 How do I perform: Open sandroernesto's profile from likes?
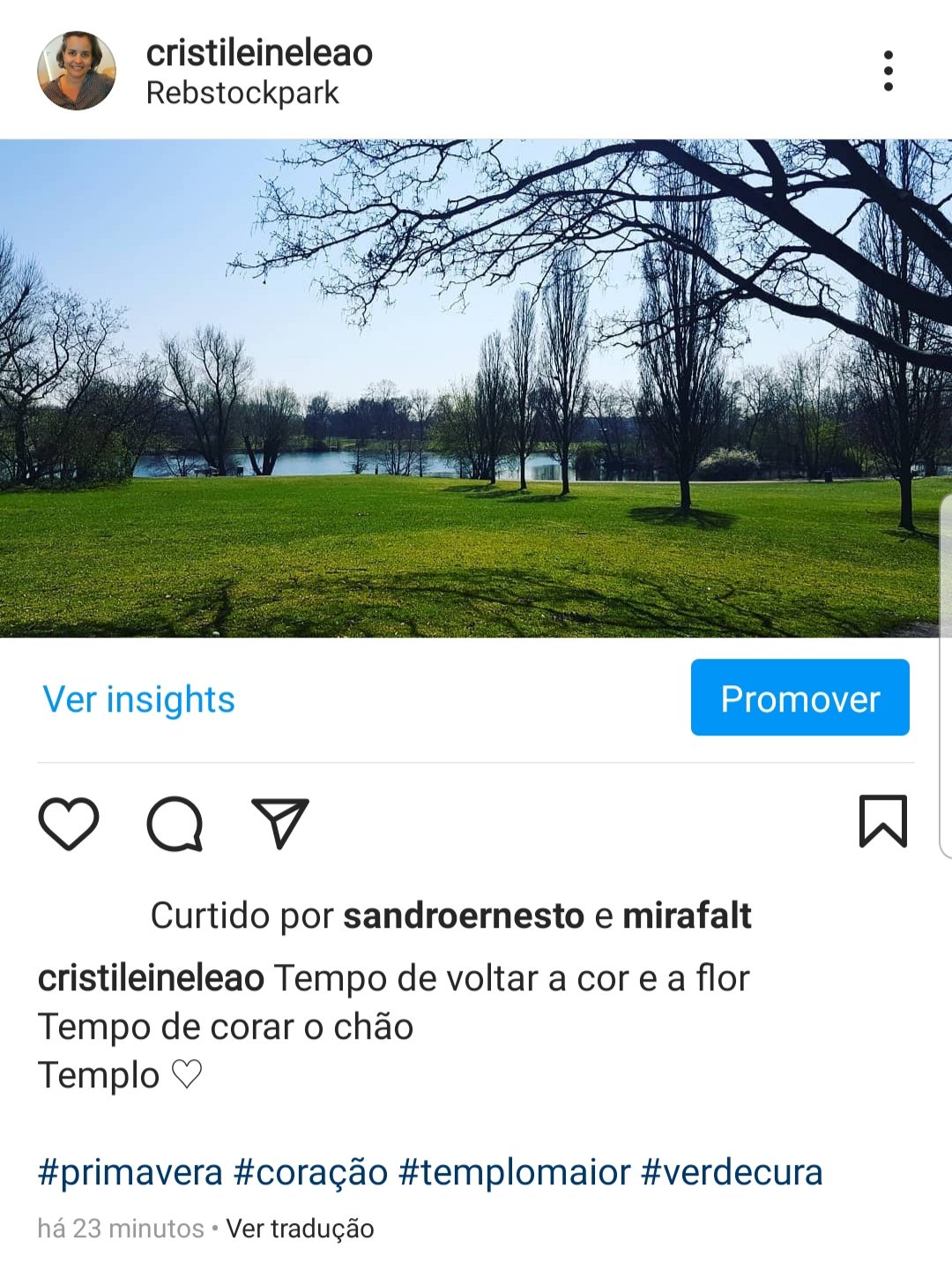[x=464, y=915]
